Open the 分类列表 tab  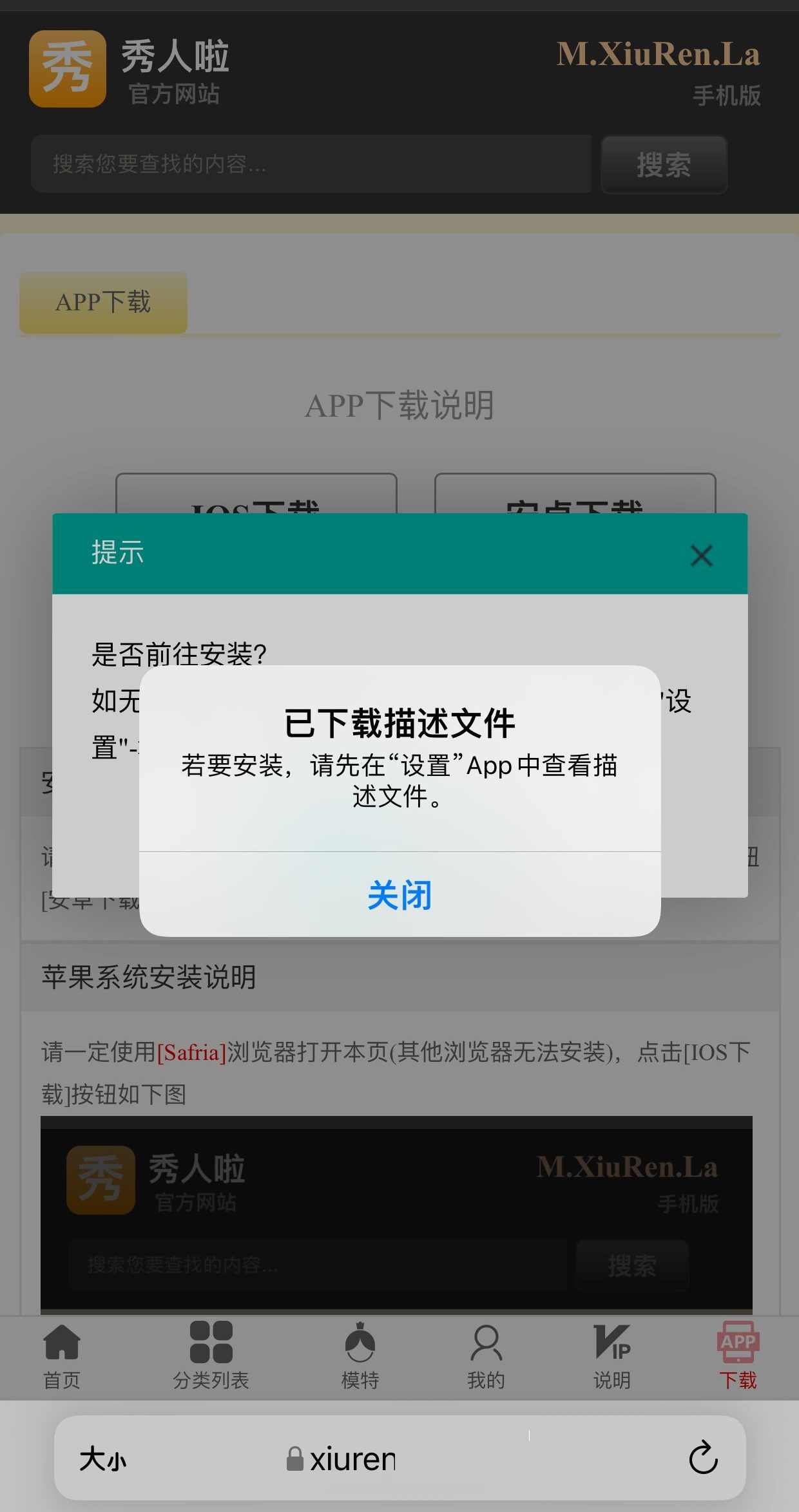[211, 1356]
